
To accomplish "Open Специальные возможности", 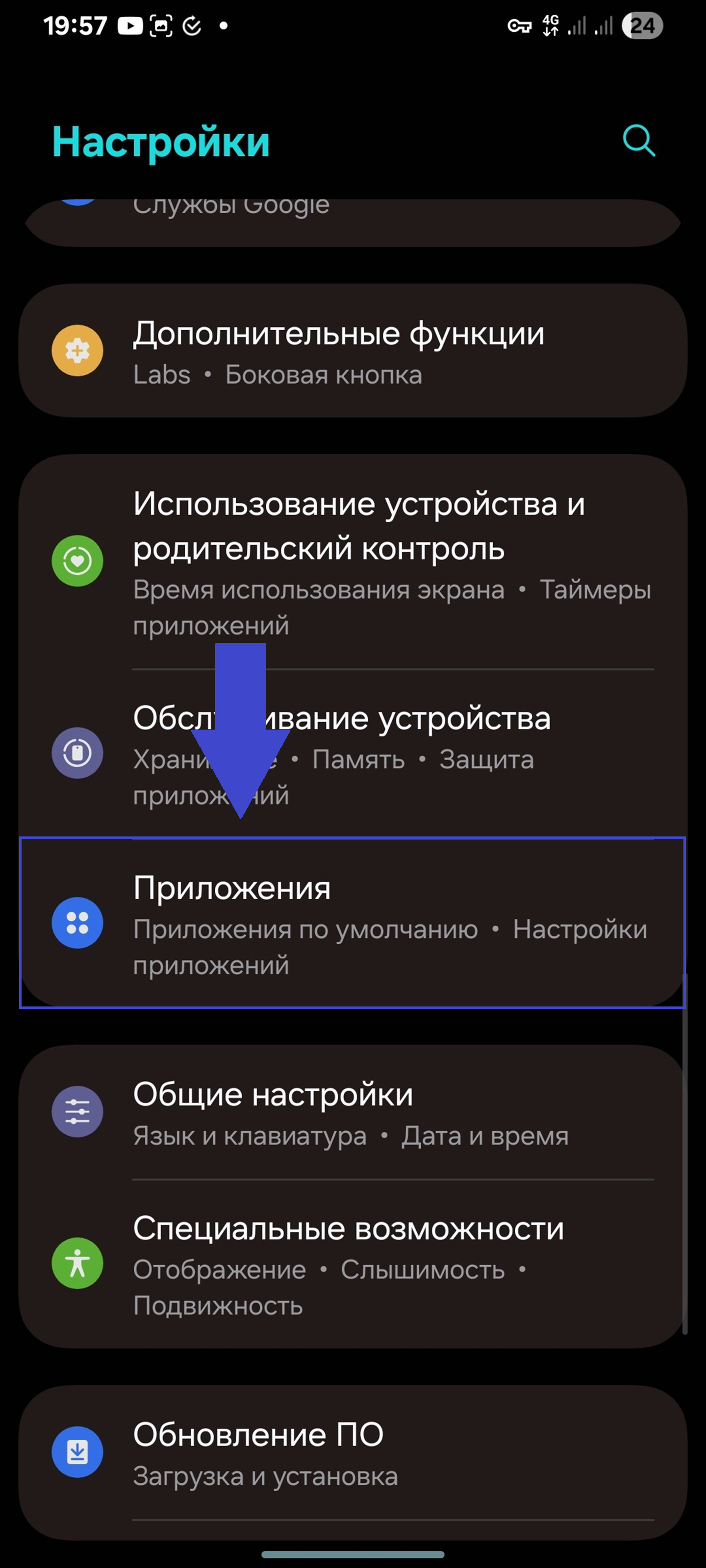I will (352, 1264).
